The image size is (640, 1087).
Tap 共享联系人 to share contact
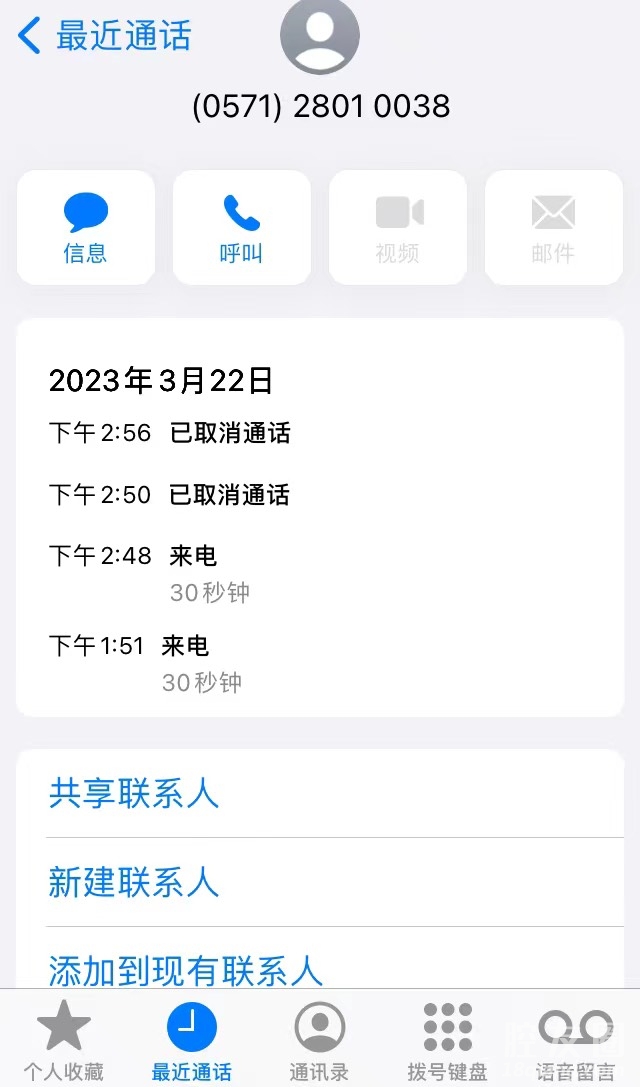point(134,793)
